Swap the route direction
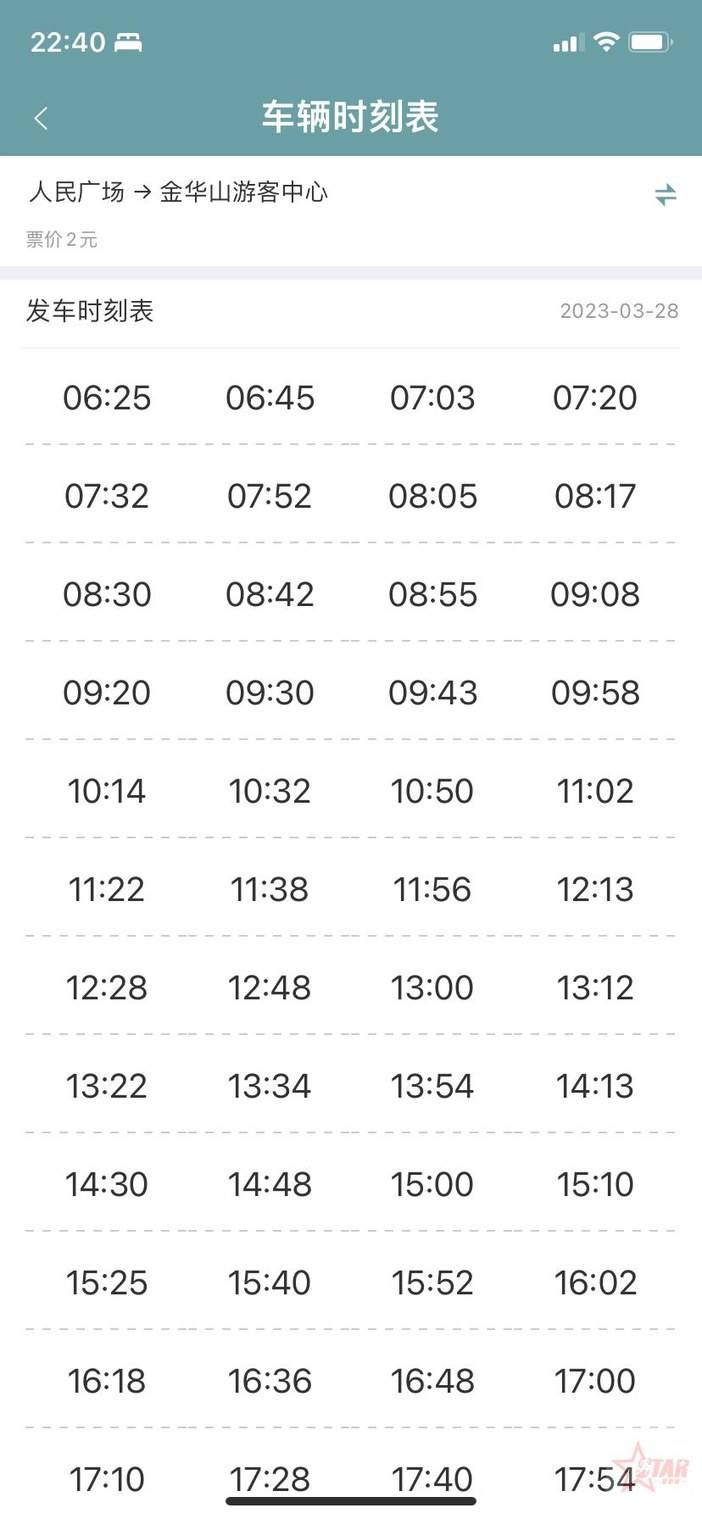The height and width of the screenshot is (1519, 702). [x=665, y=195]
